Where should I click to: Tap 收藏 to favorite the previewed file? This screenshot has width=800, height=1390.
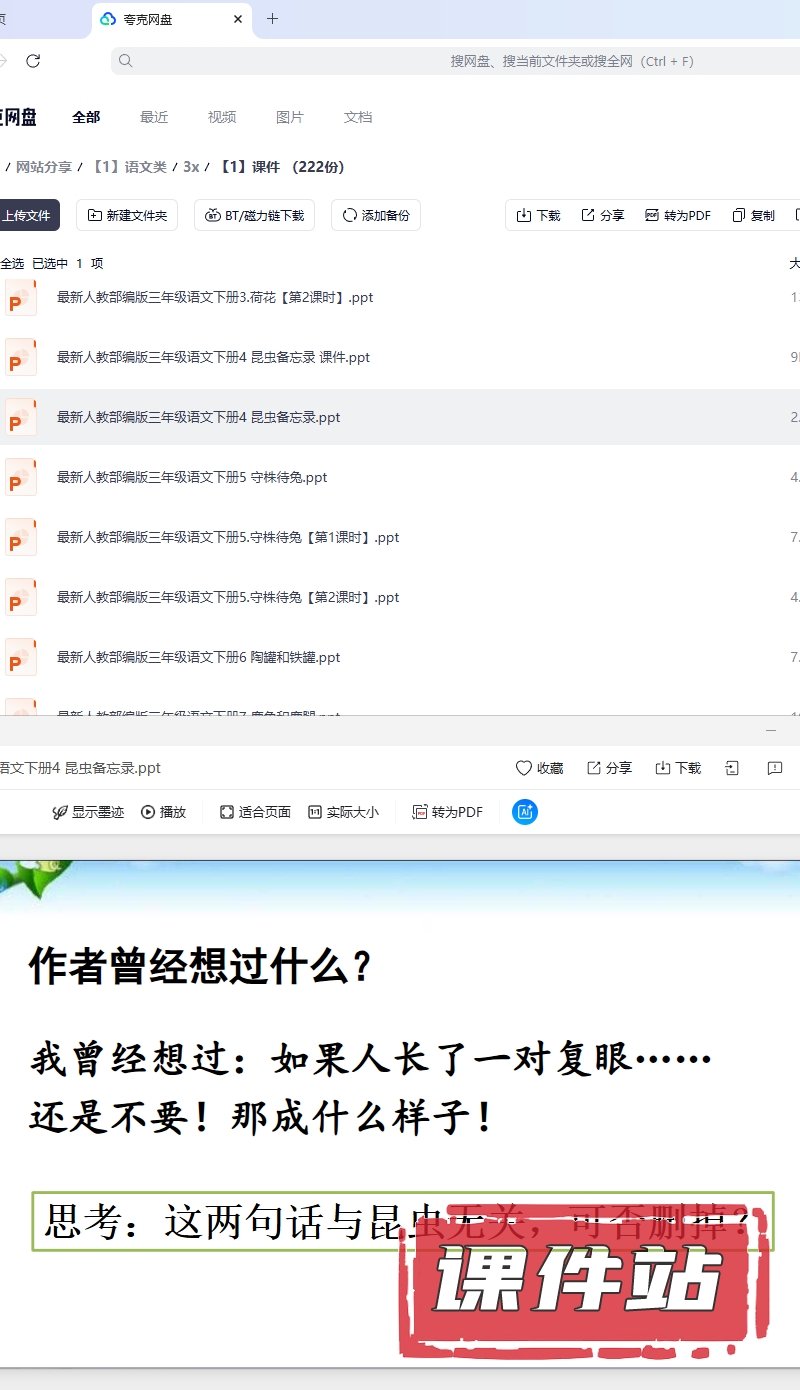point(540,768)
